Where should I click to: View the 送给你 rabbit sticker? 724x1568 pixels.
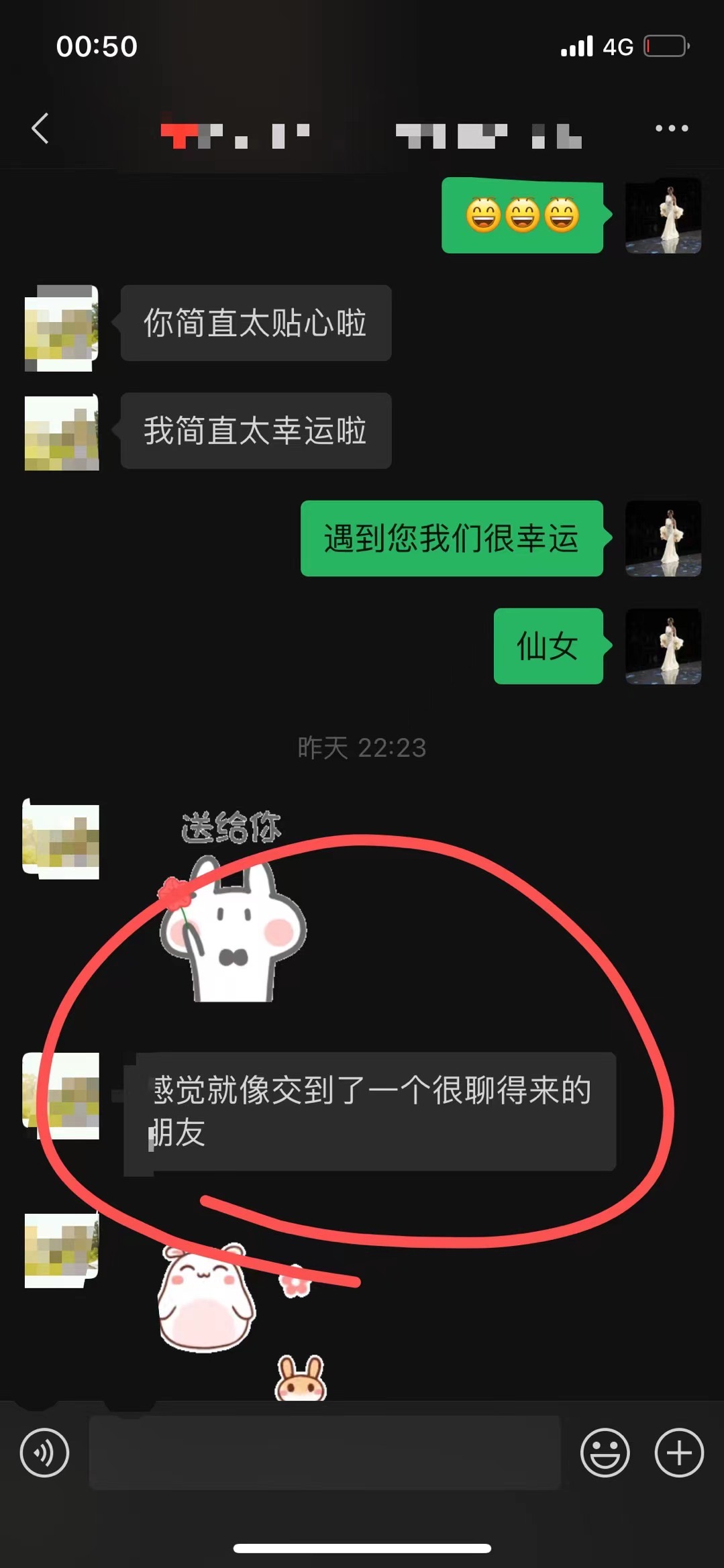tap(231, 906)
